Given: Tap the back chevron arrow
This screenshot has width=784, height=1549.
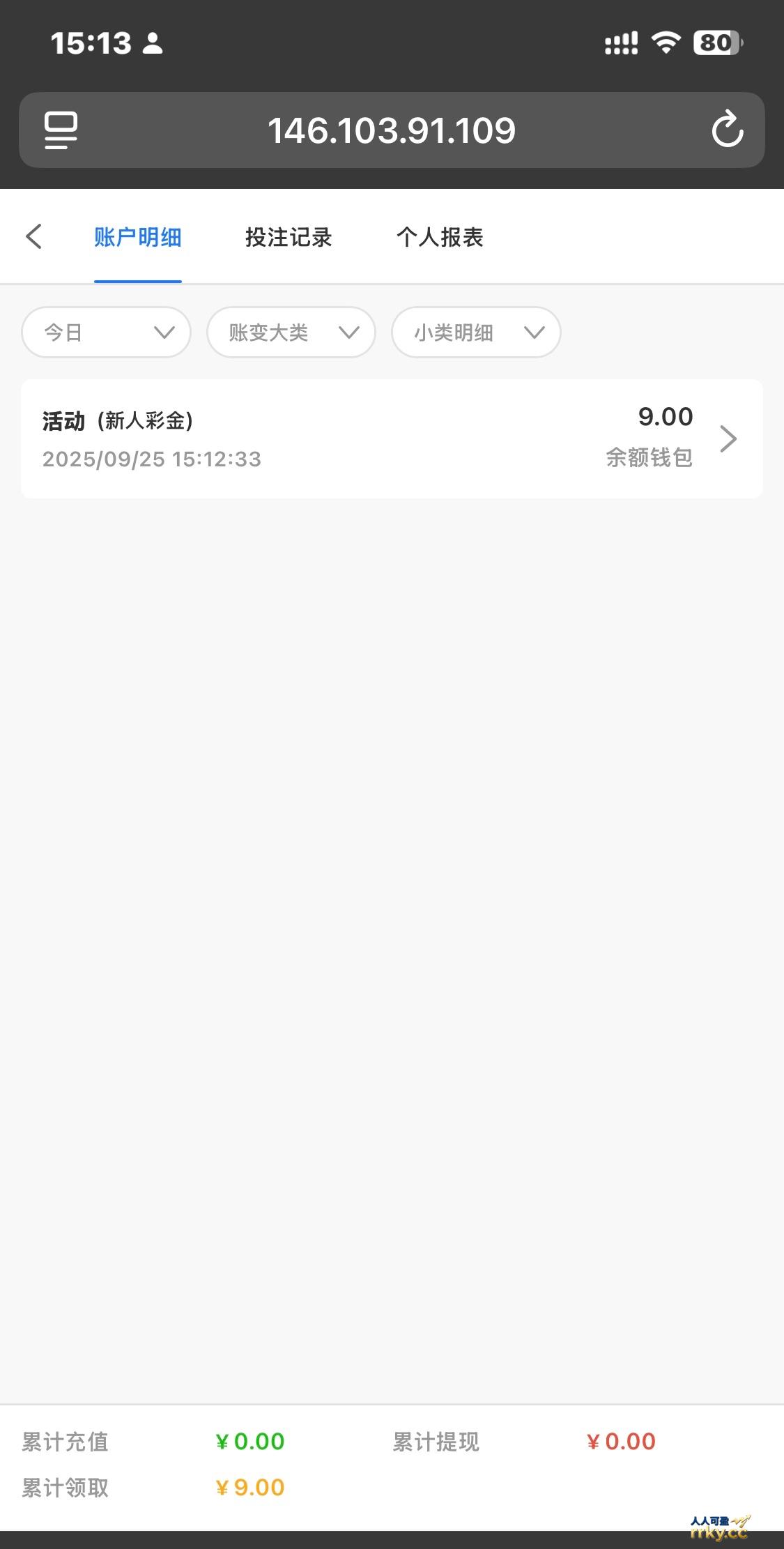Looking at the screenshot, I should (35, 237).
